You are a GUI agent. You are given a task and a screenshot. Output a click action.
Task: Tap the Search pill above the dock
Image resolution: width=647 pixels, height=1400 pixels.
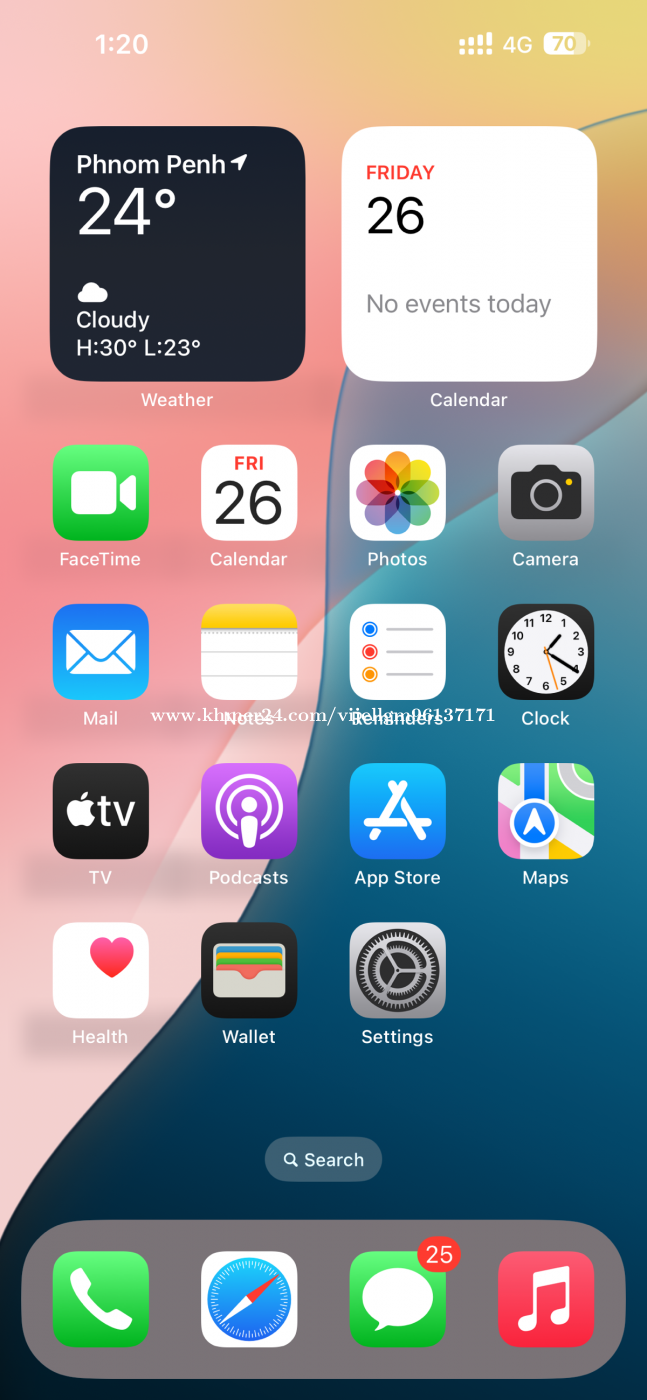point(323,1159)
